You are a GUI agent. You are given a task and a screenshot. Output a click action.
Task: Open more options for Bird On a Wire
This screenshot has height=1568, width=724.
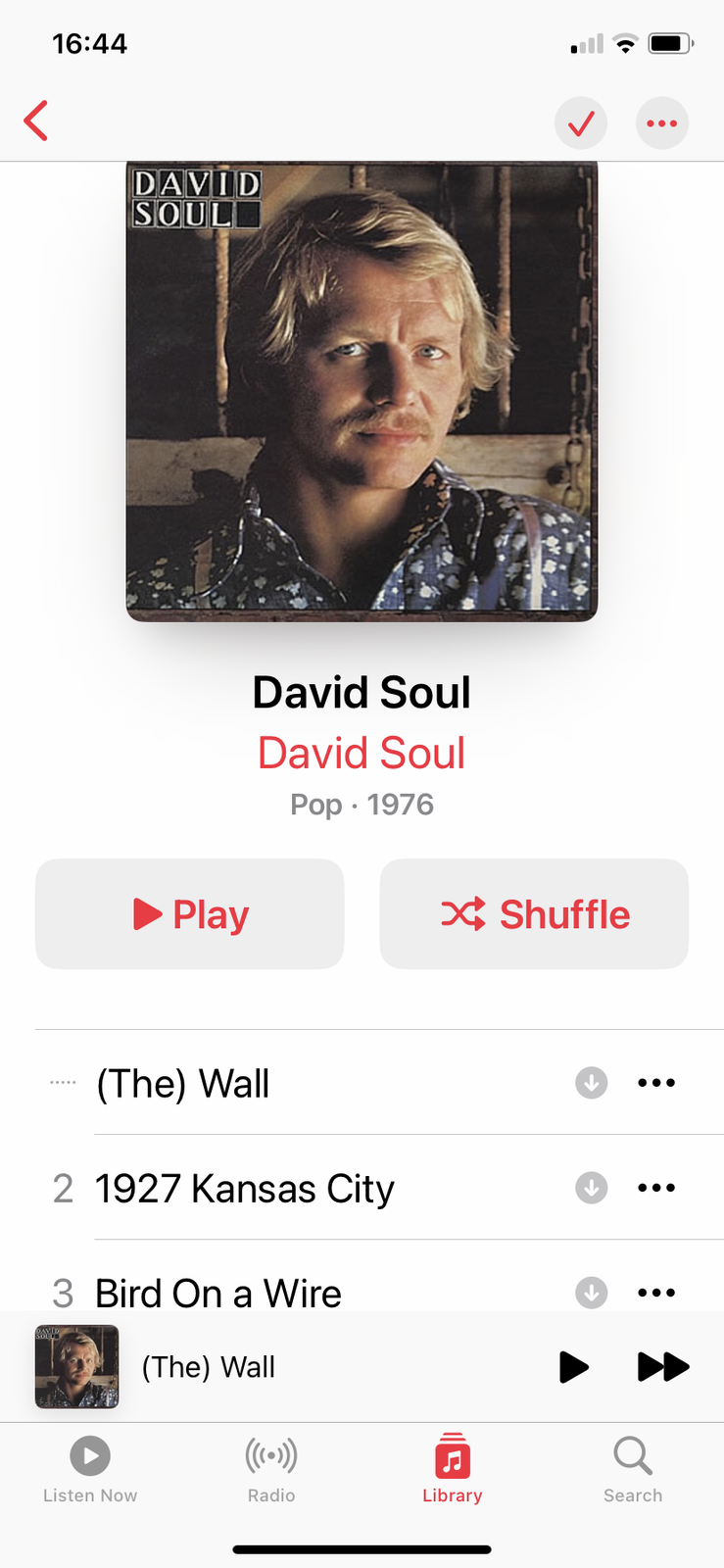coord(656,1292)
